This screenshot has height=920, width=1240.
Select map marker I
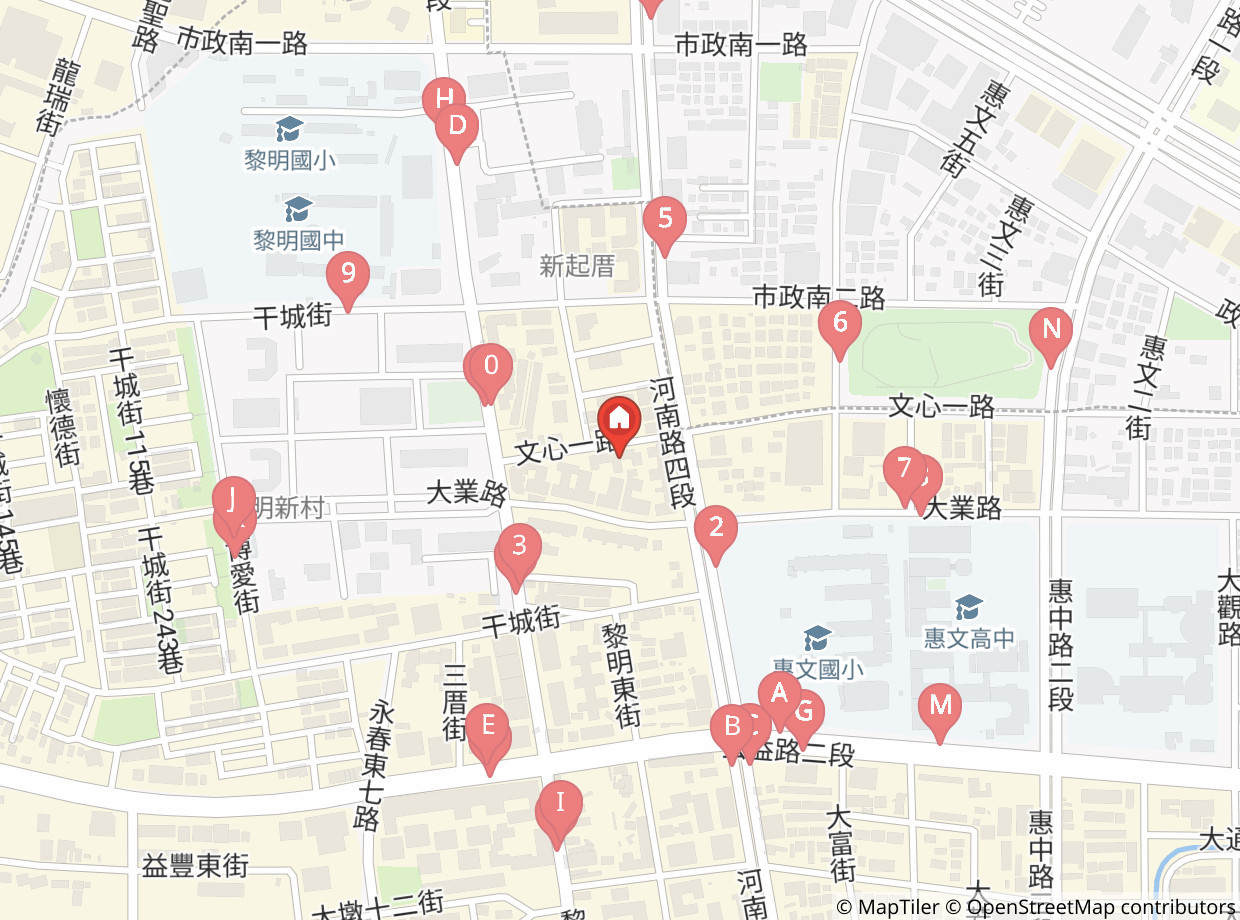point(562,802)
